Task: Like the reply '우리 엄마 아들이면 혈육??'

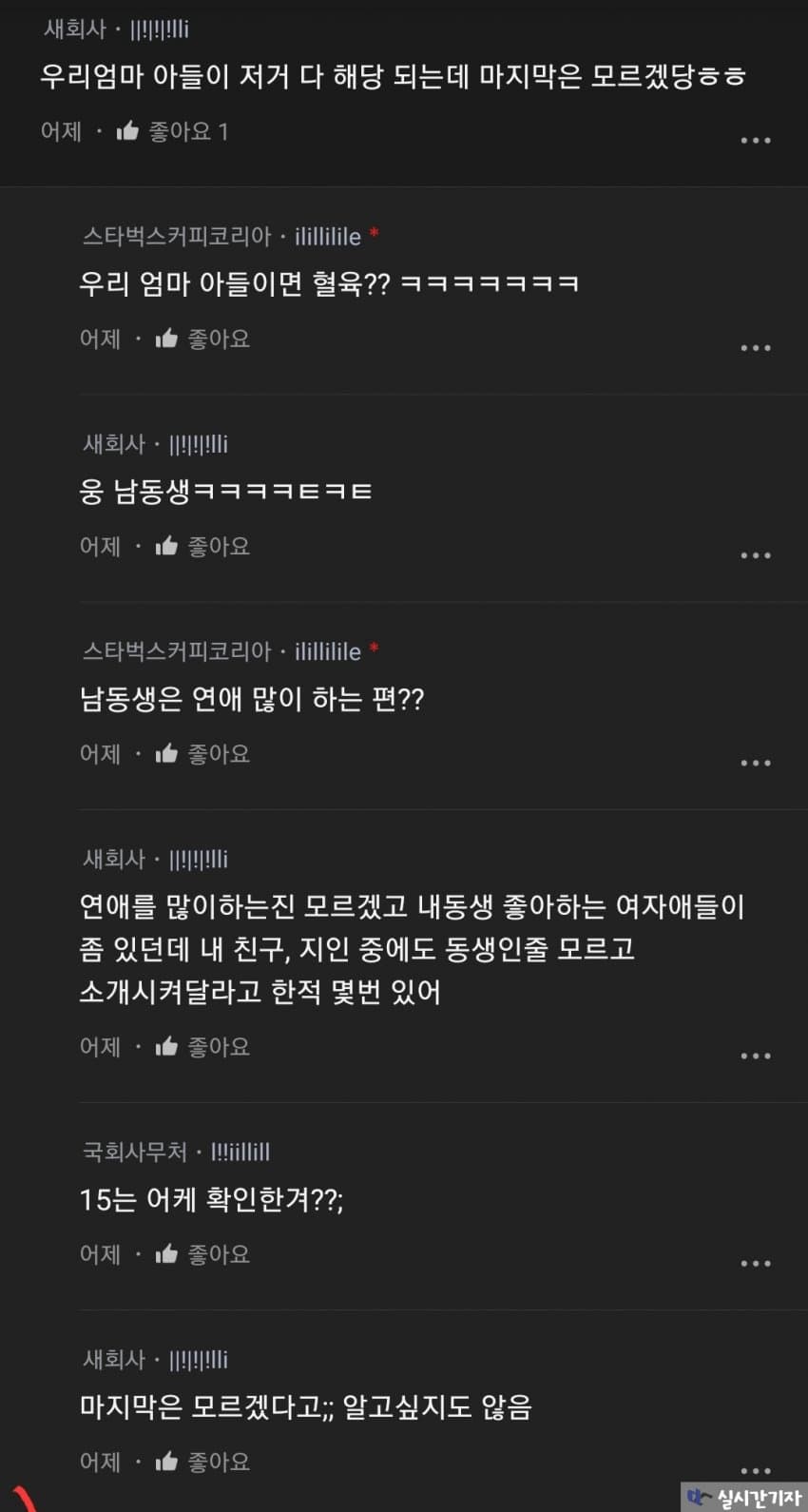Action: click(202, 339)
